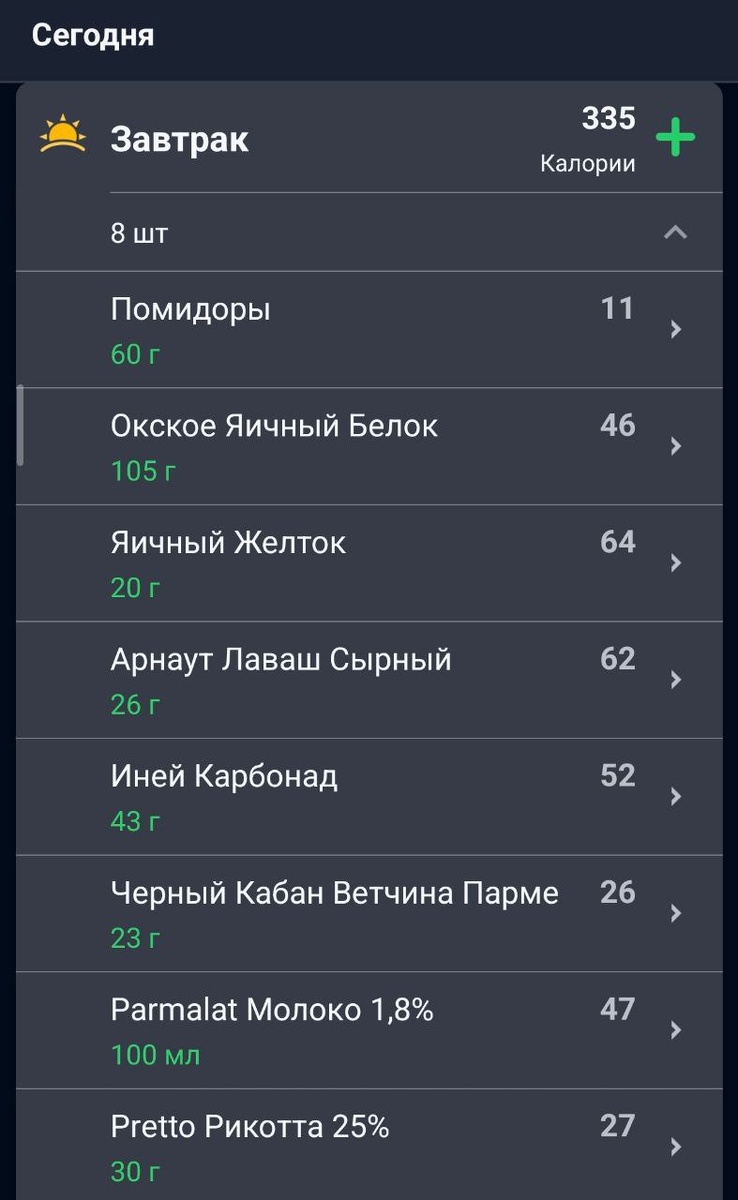Open the Черный Кабан Ветчина entry
The width and height of the screenshot is (738, 1200).
click(x=677, y=913)
